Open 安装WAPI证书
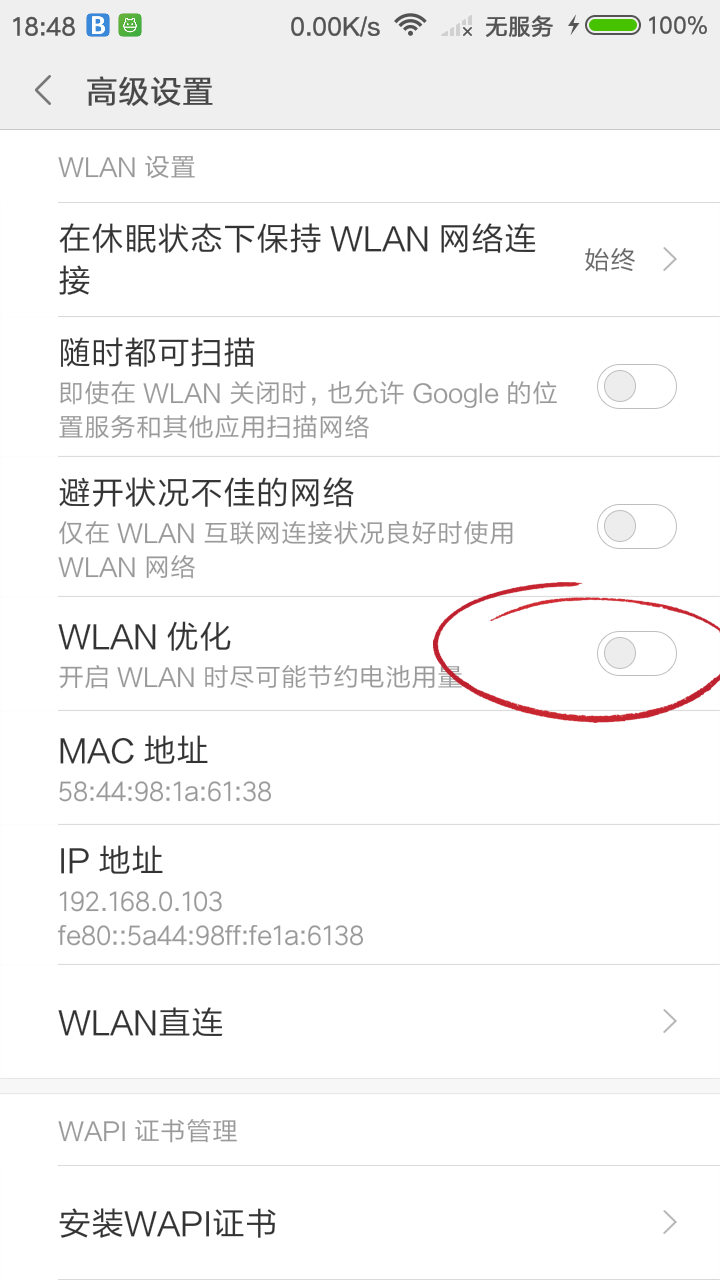 tap(360, 1223)
